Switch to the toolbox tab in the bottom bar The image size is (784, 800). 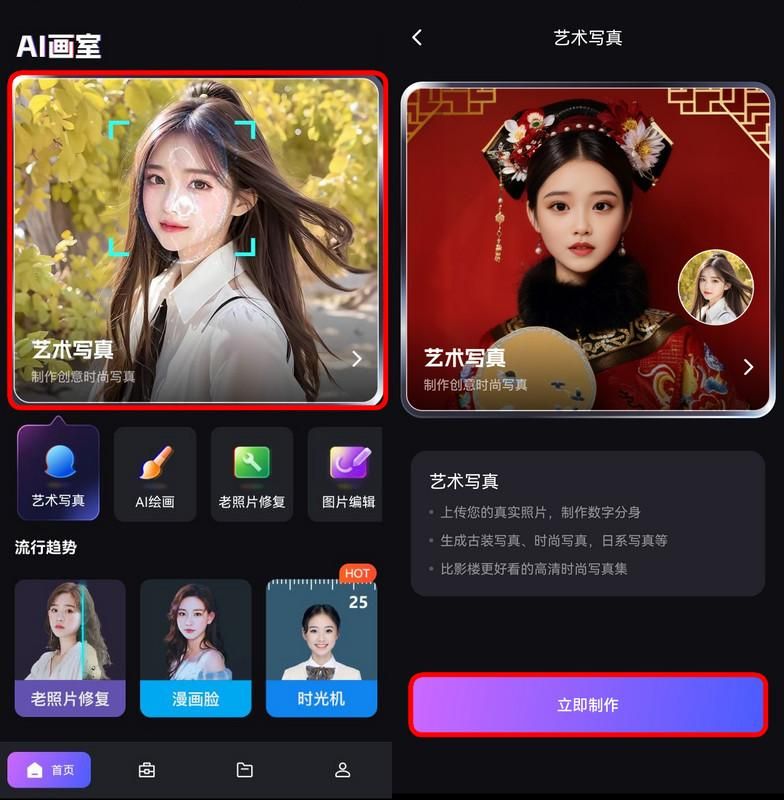coord(147,770)
